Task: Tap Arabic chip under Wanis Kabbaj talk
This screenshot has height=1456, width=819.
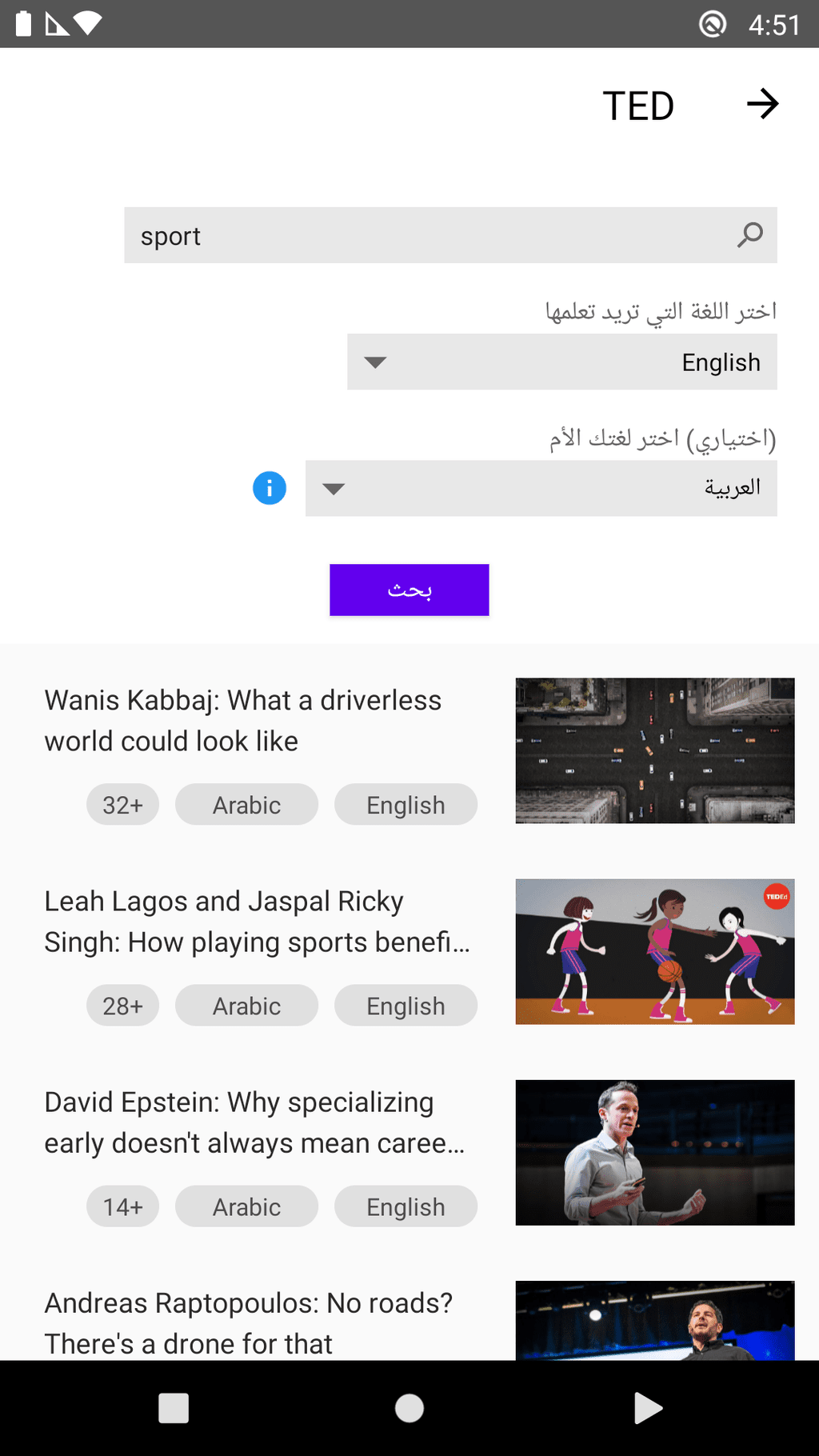Action: 246,805
